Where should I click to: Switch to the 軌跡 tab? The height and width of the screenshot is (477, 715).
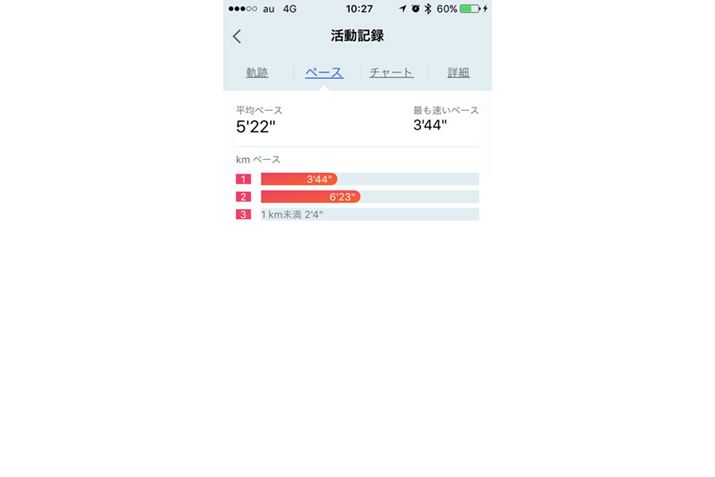[x=257, y=73]
